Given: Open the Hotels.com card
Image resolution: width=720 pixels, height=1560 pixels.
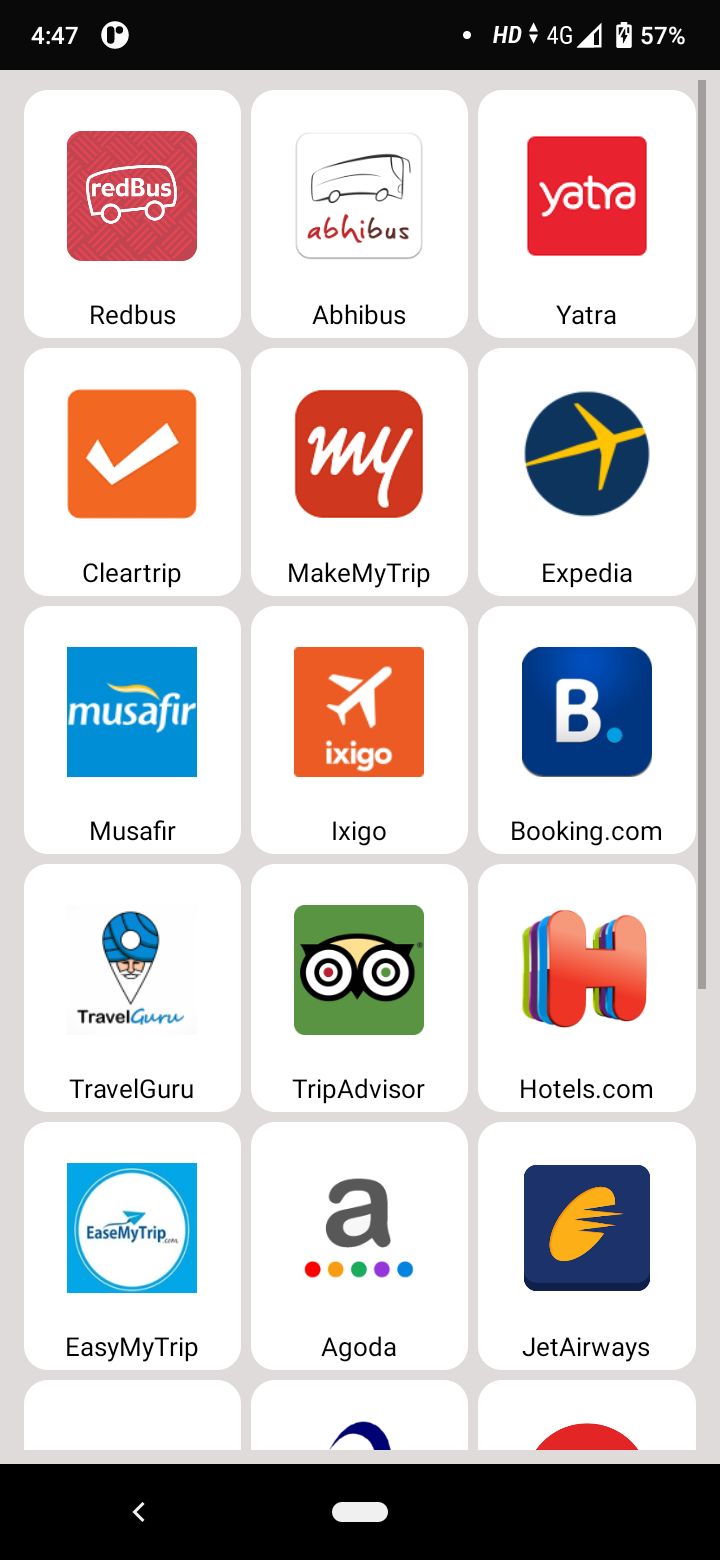Looking at the screenshot, I should pos(587,988).
